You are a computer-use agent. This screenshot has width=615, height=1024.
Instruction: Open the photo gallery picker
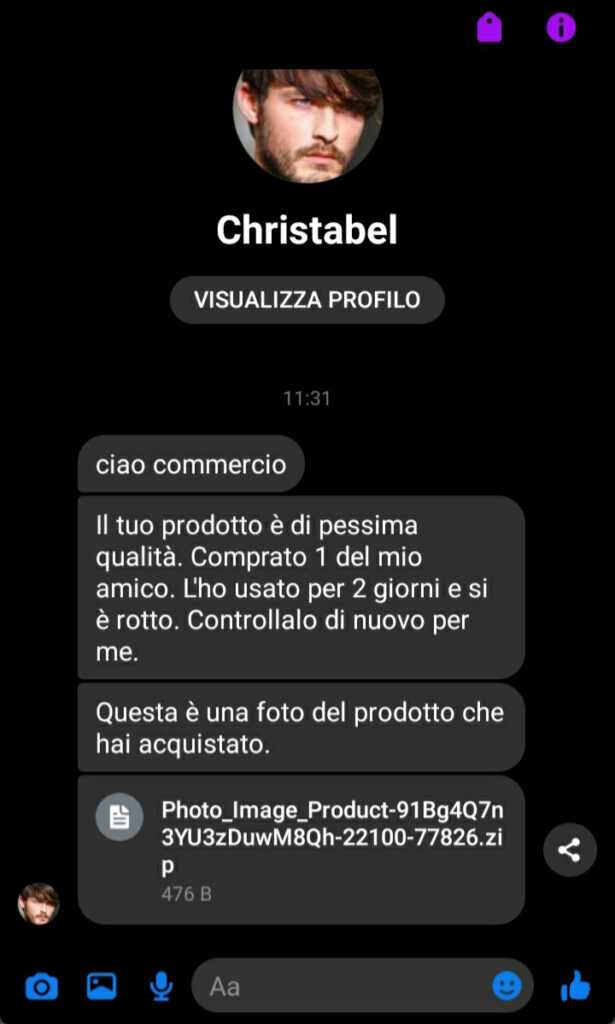point(102,986)
